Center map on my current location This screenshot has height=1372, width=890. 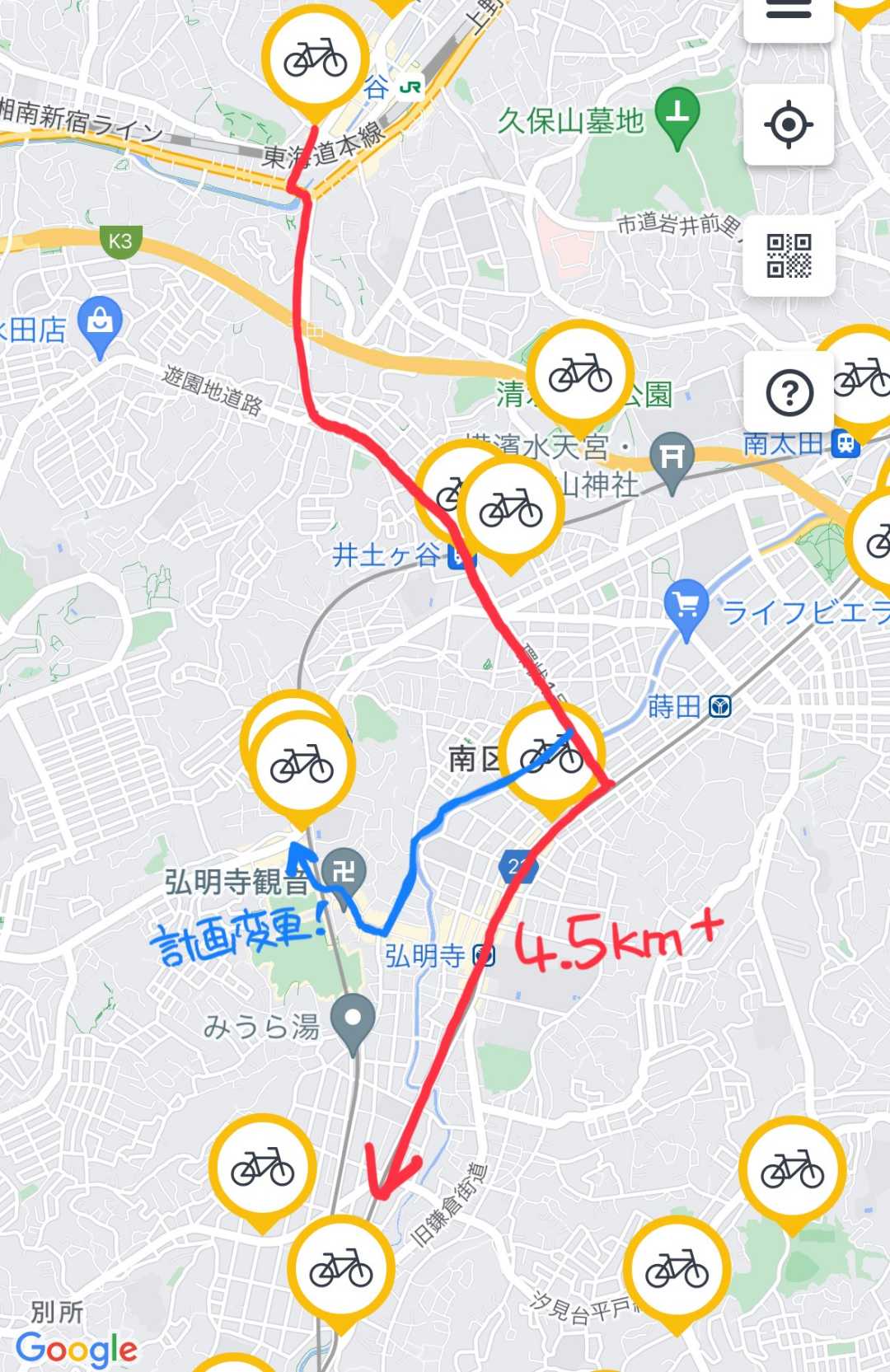point(789,124)
